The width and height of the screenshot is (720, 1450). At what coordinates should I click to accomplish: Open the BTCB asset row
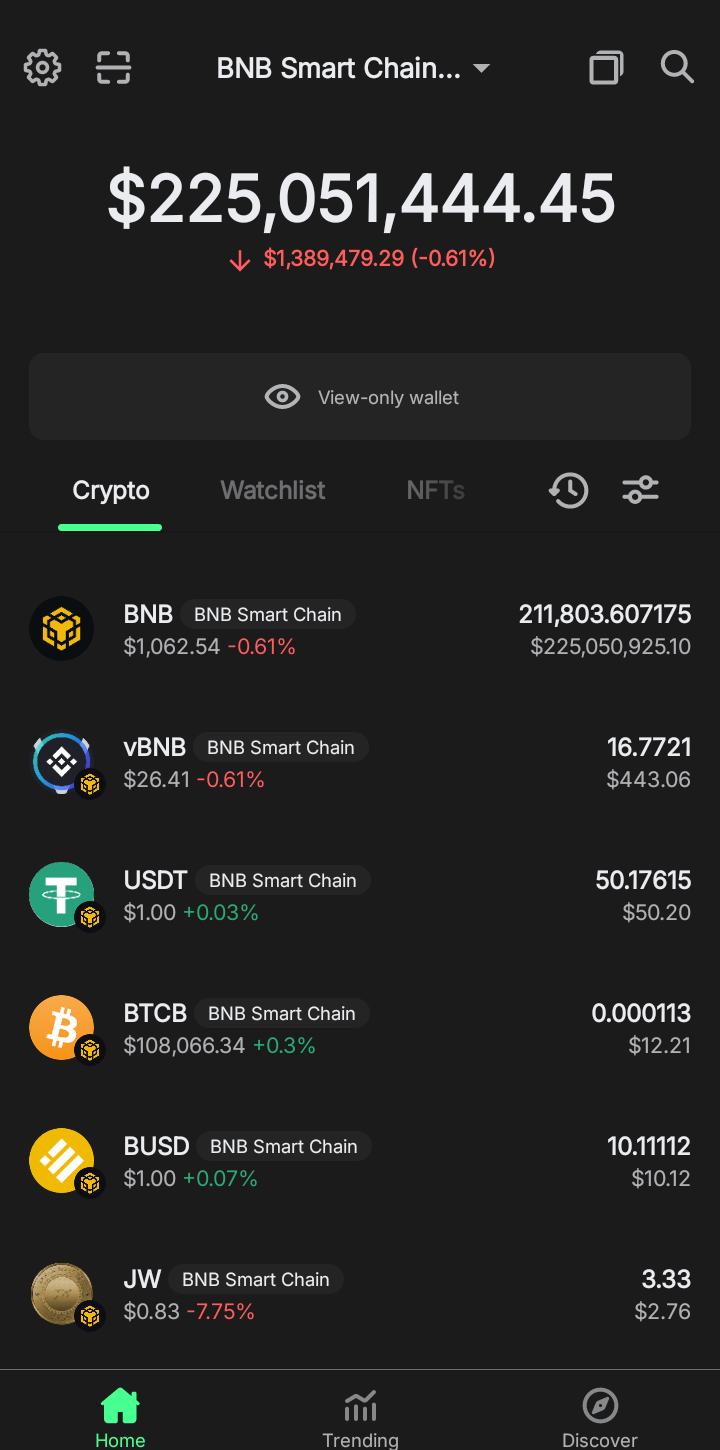pos(360,1029)
